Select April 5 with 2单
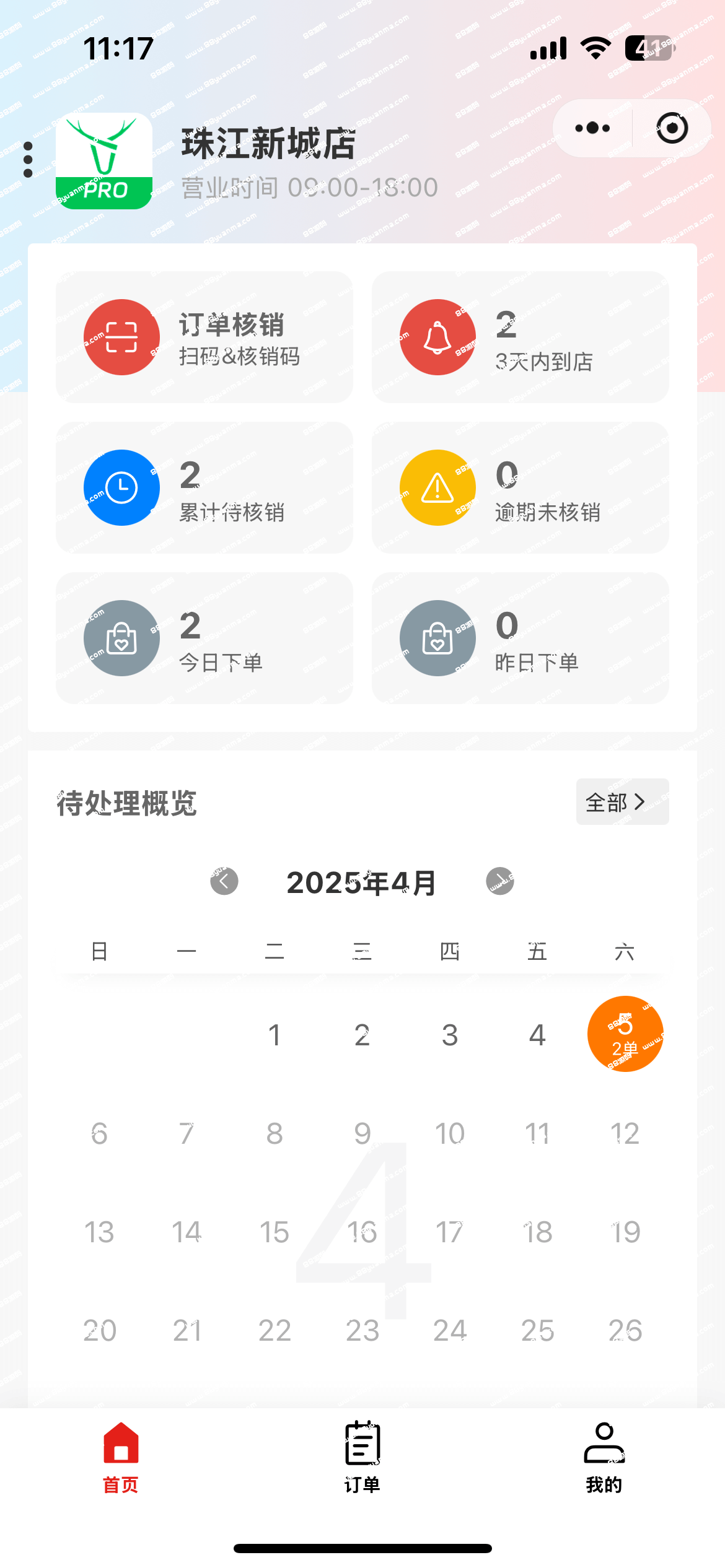This screenshot has height=1568, width=725. coord(625,1034)
